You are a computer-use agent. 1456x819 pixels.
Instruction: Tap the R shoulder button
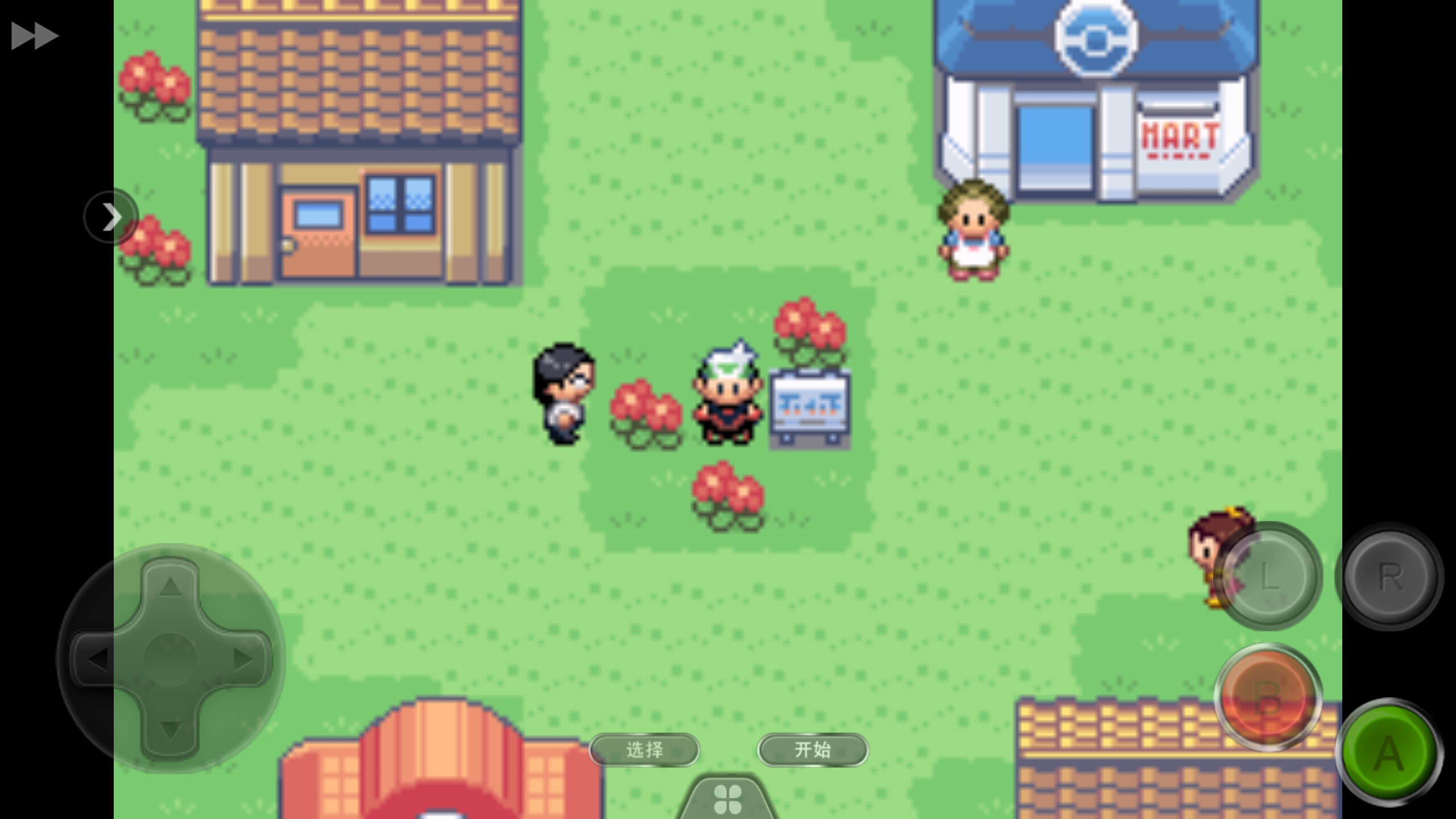point(1389,577)
